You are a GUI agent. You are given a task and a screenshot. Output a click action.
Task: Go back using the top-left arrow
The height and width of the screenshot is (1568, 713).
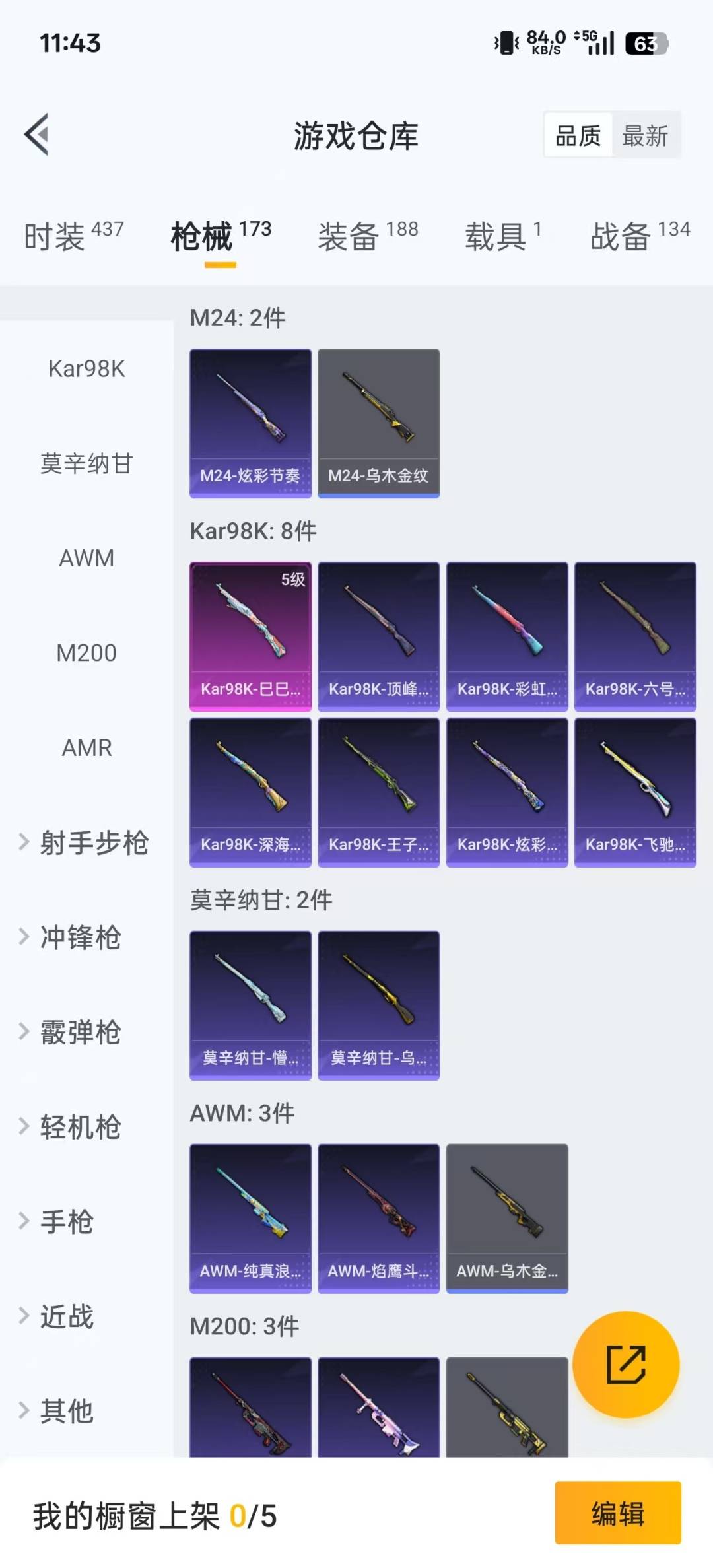pos(37,135)
